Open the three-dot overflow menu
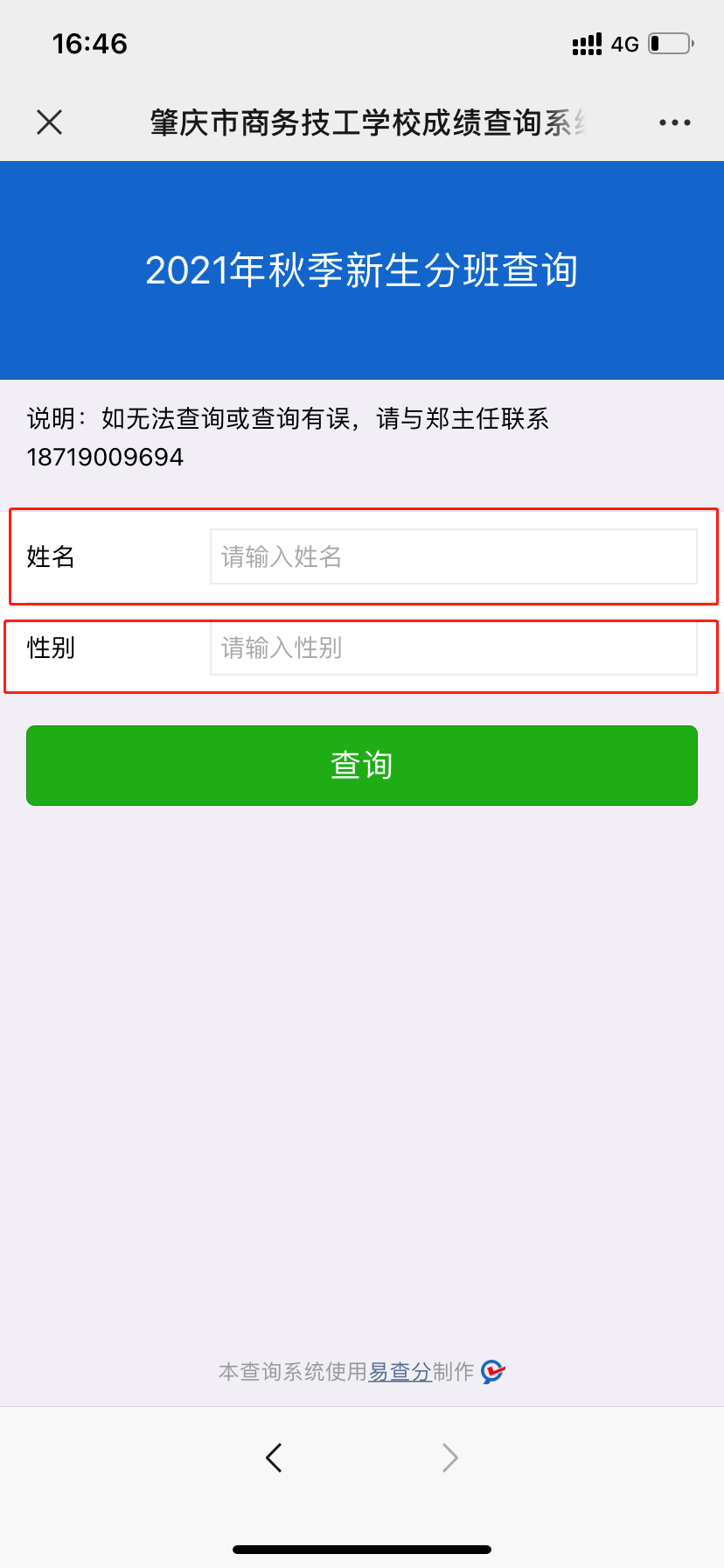 coord(675,122)
